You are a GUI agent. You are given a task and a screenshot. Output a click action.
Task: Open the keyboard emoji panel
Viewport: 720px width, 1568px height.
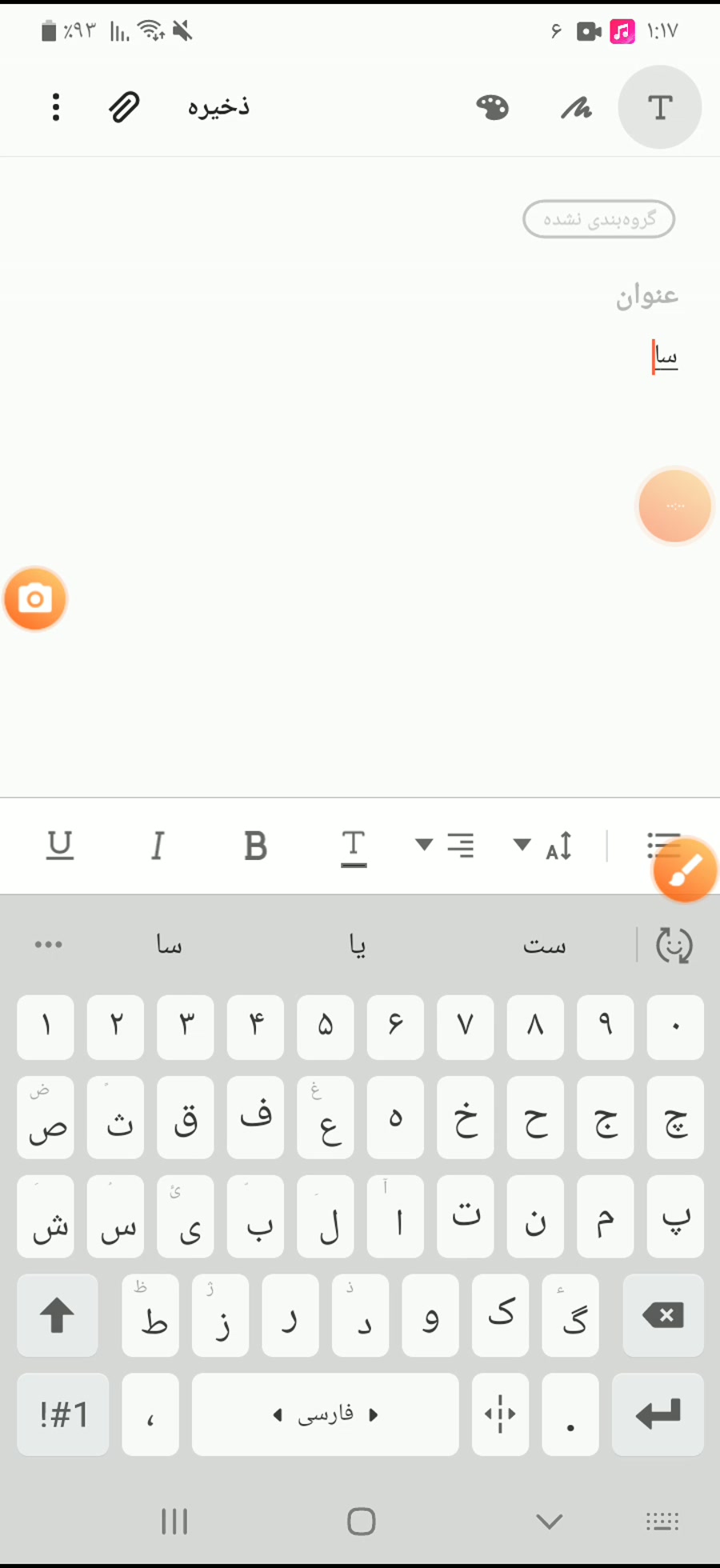674,945
